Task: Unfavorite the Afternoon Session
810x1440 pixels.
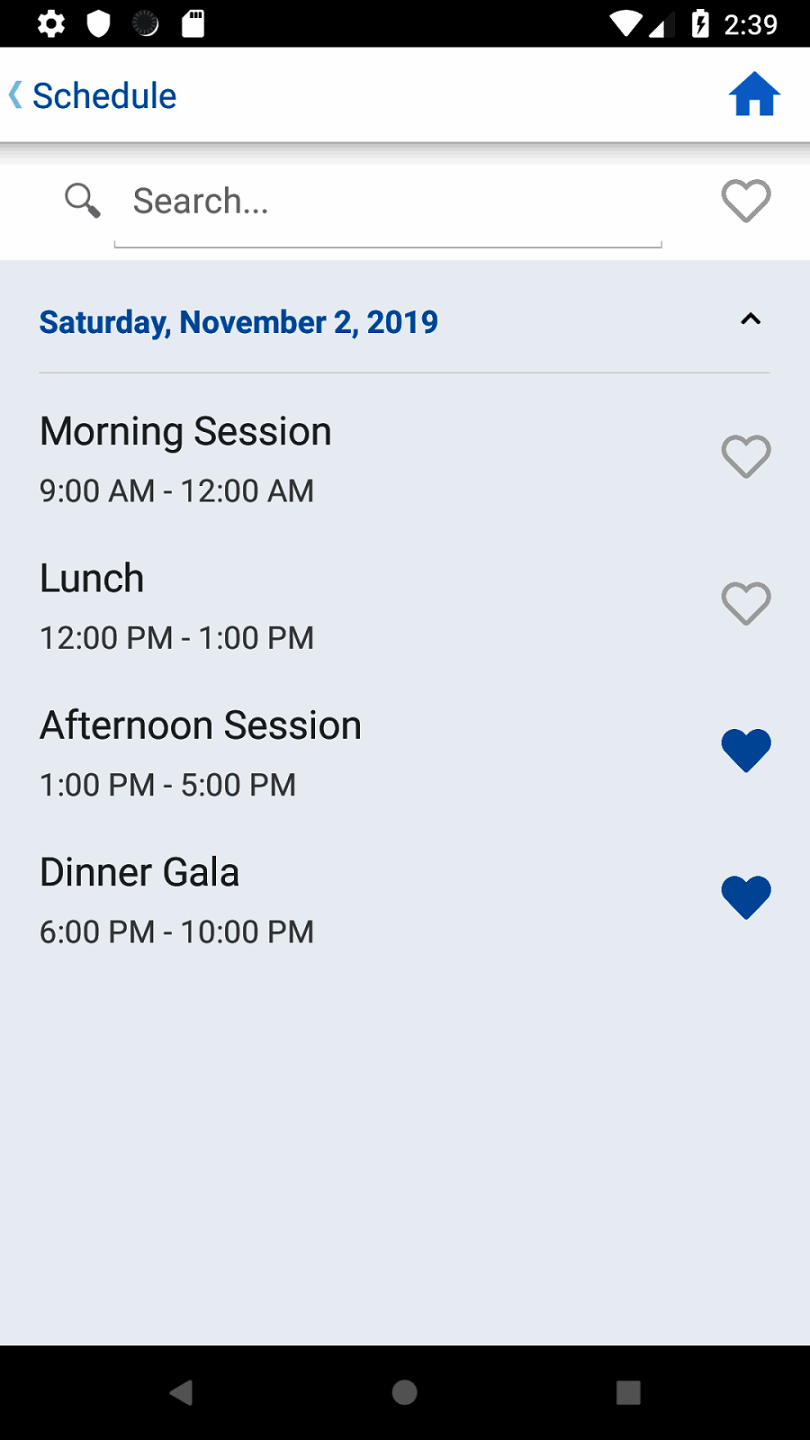Action: click(746, 751)
